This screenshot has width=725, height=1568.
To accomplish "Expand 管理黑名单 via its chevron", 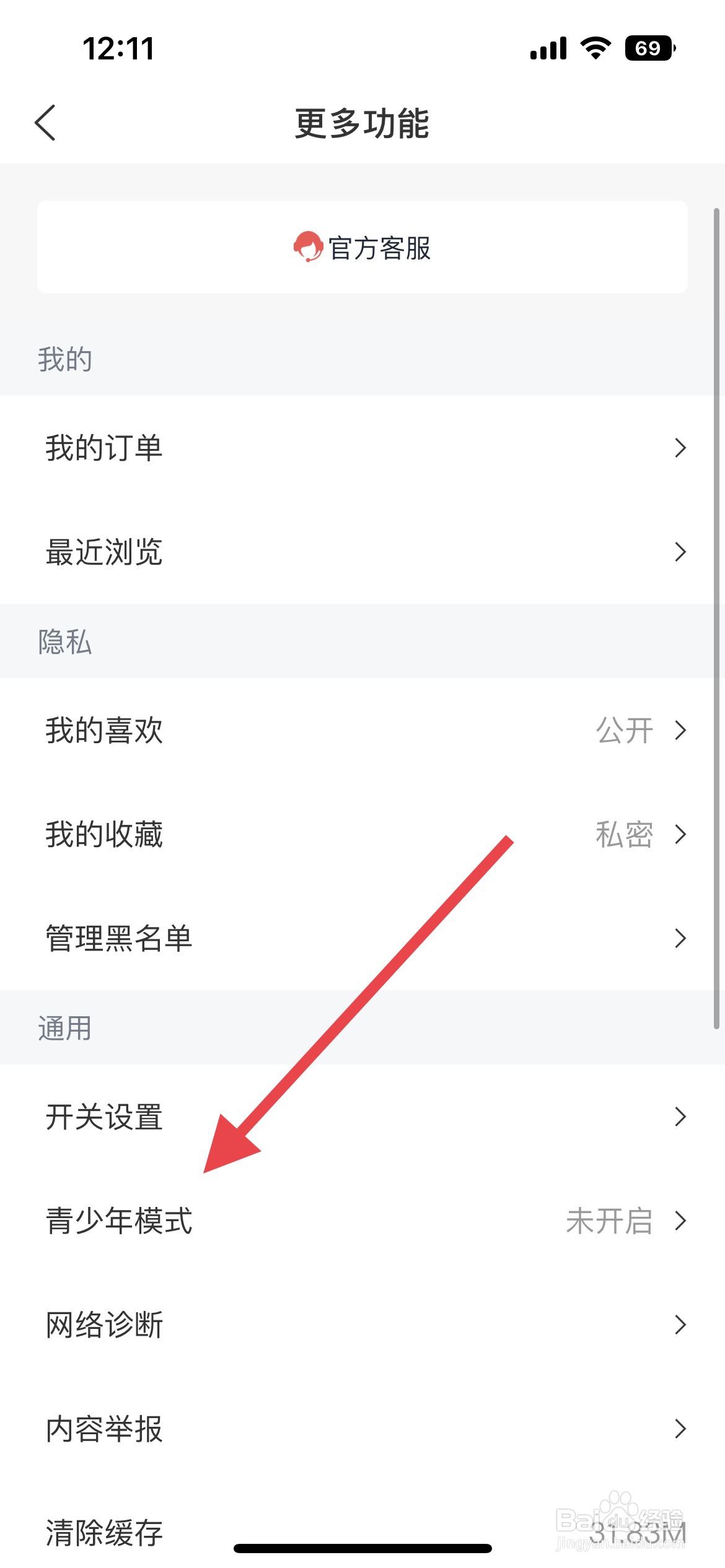I will click(x=680, y=939).
